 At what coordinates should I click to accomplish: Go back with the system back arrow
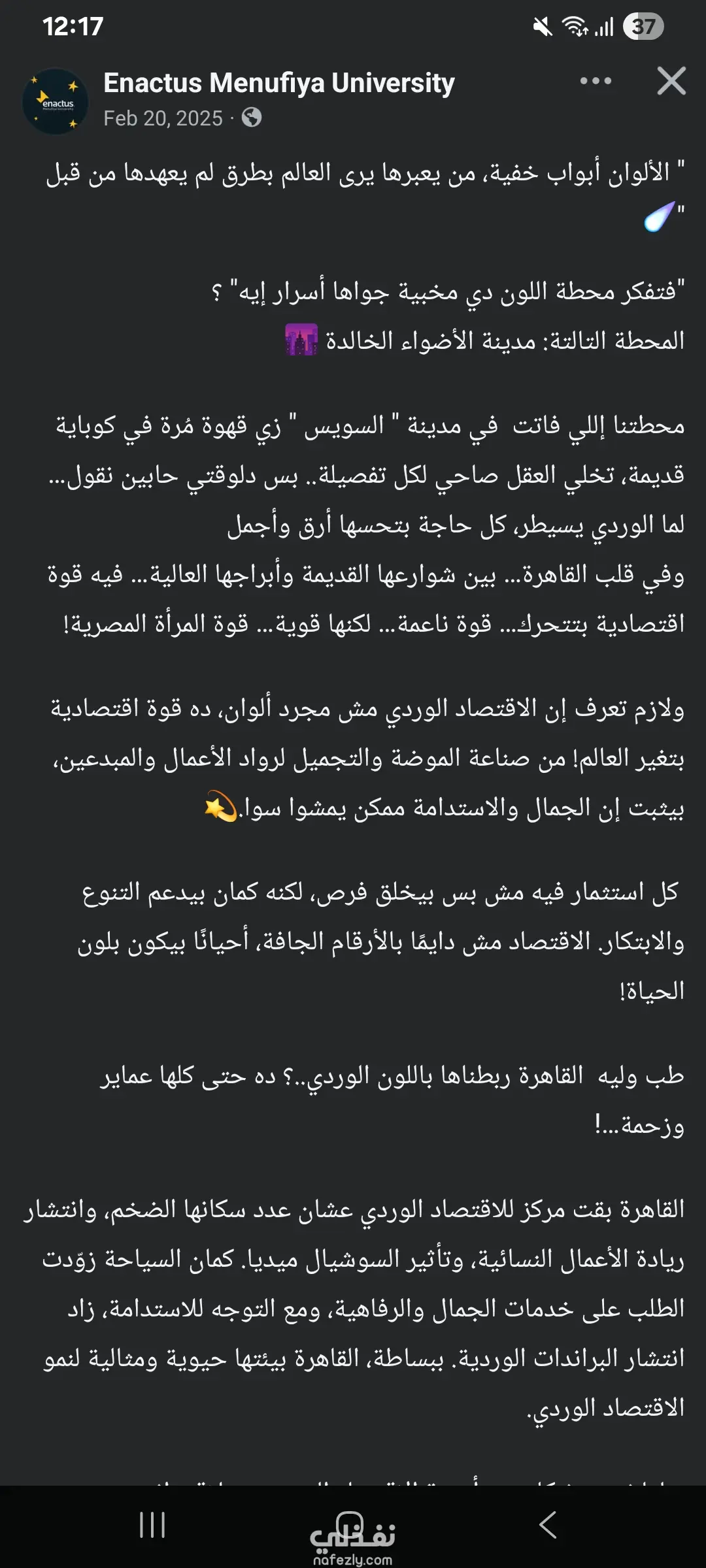point(548,1525)
